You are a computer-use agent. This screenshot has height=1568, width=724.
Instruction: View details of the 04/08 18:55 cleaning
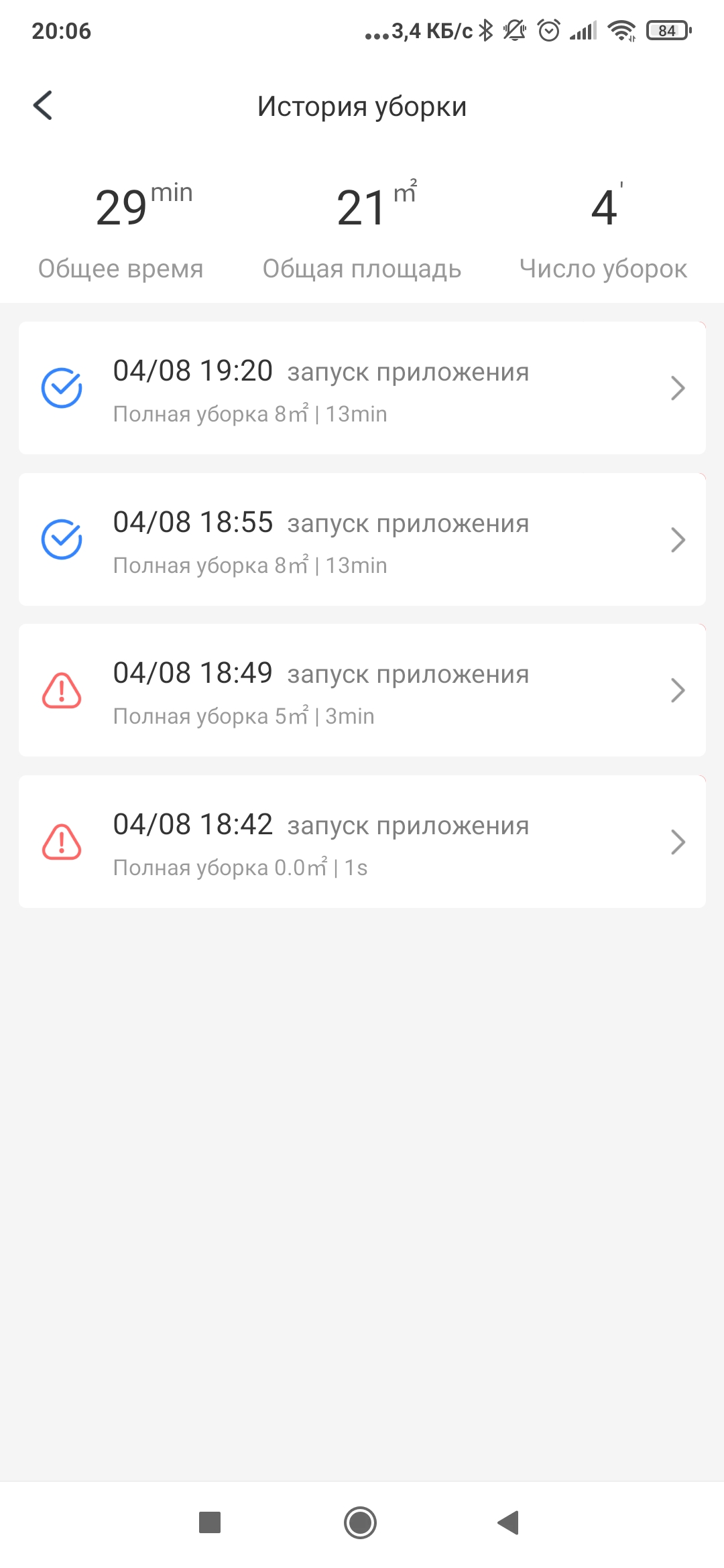(362, 540)
